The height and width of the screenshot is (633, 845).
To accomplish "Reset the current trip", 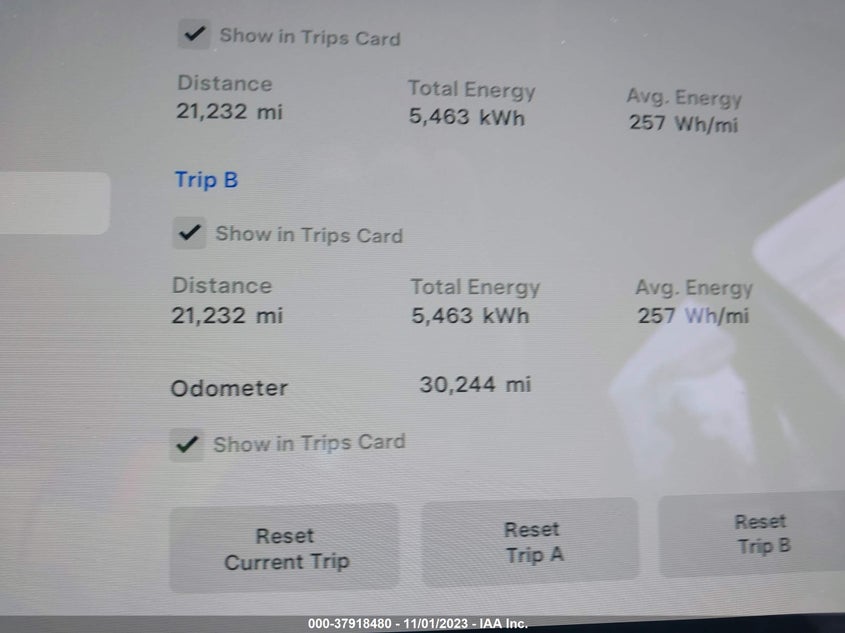I will pos(284,549).
